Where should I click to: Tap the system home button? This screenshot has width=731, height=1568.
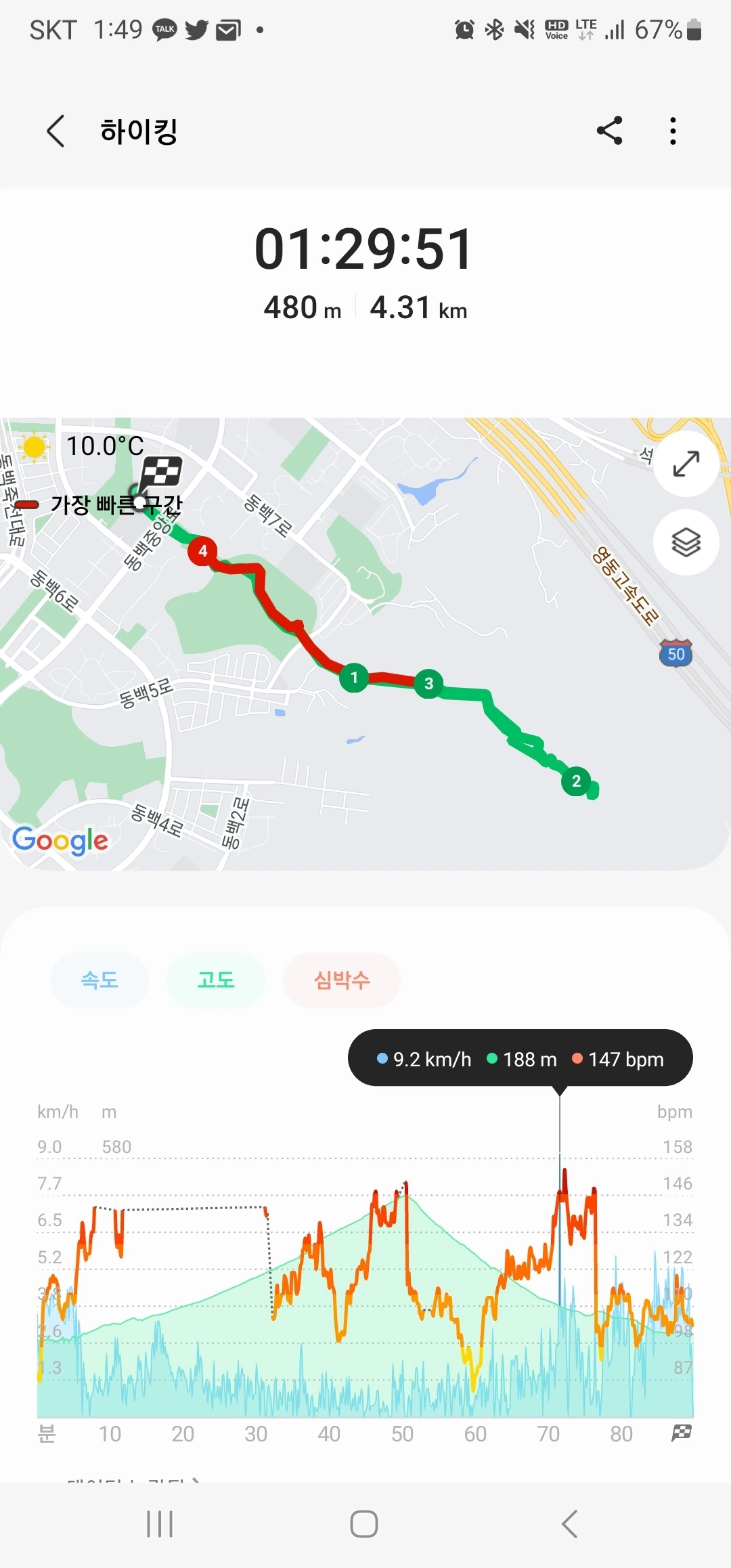tap(364, 1524)
